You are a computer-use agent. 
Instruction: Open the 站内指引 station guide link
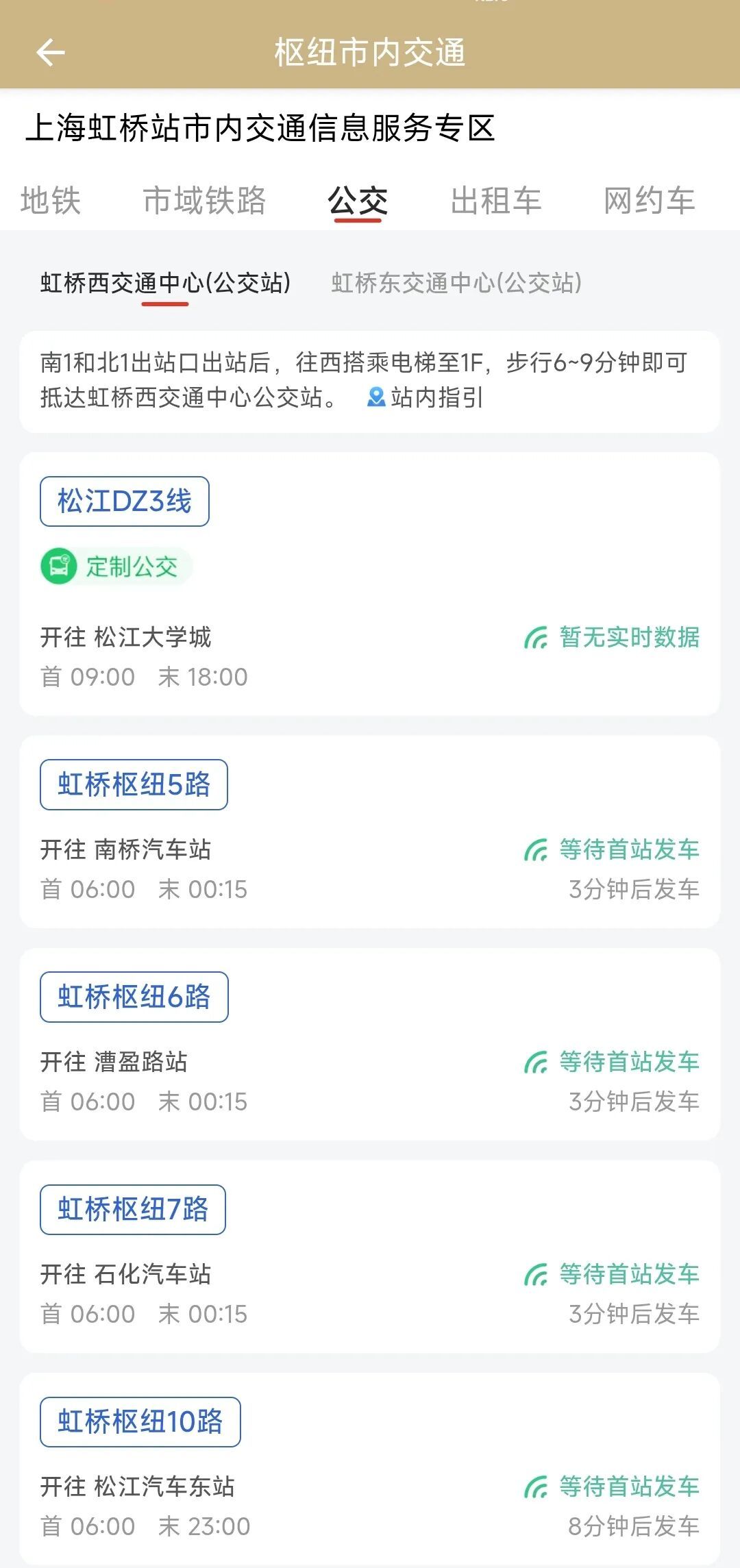(x=425, y=397)
